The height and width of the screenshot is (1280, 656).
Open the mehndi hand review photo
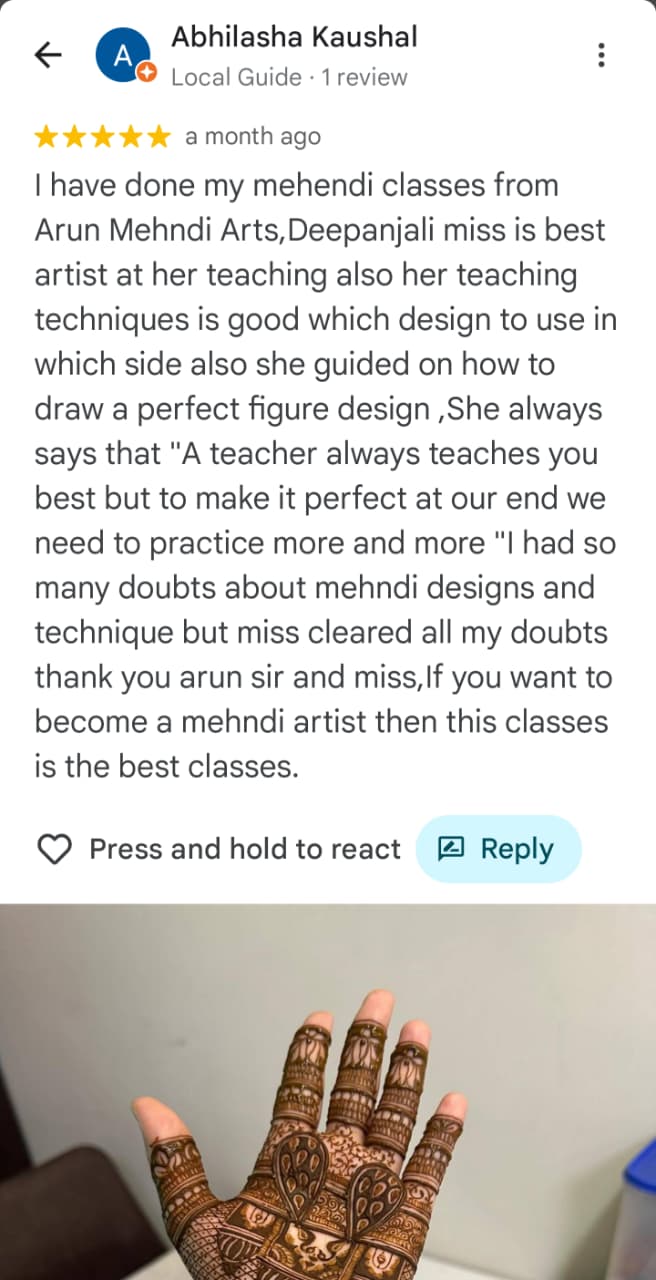[328, 1092]
